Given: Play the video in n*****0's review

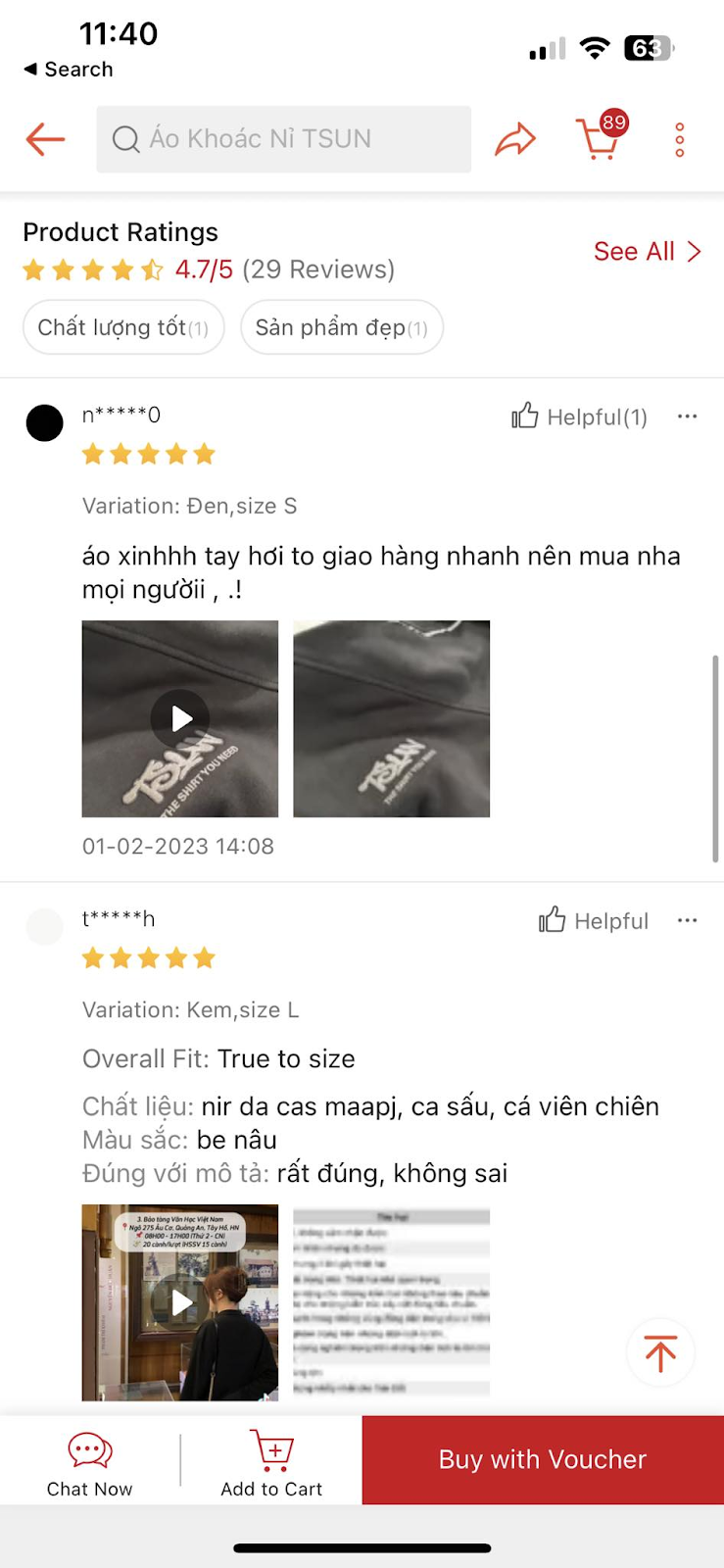Looking at the screenshot, I should tap(180, 718).
